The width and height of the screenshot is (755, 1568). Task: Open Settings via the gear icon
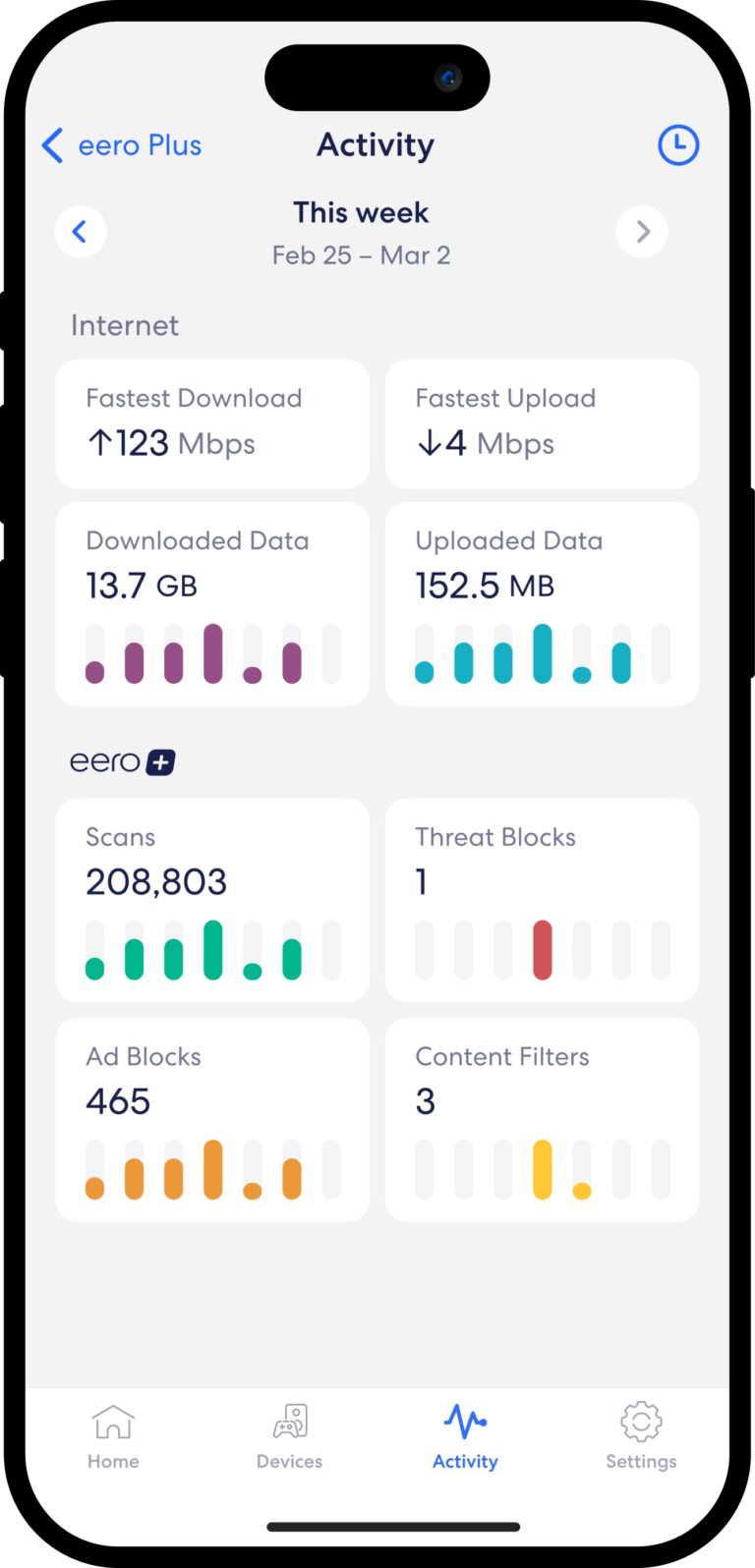pos(641,1421)
